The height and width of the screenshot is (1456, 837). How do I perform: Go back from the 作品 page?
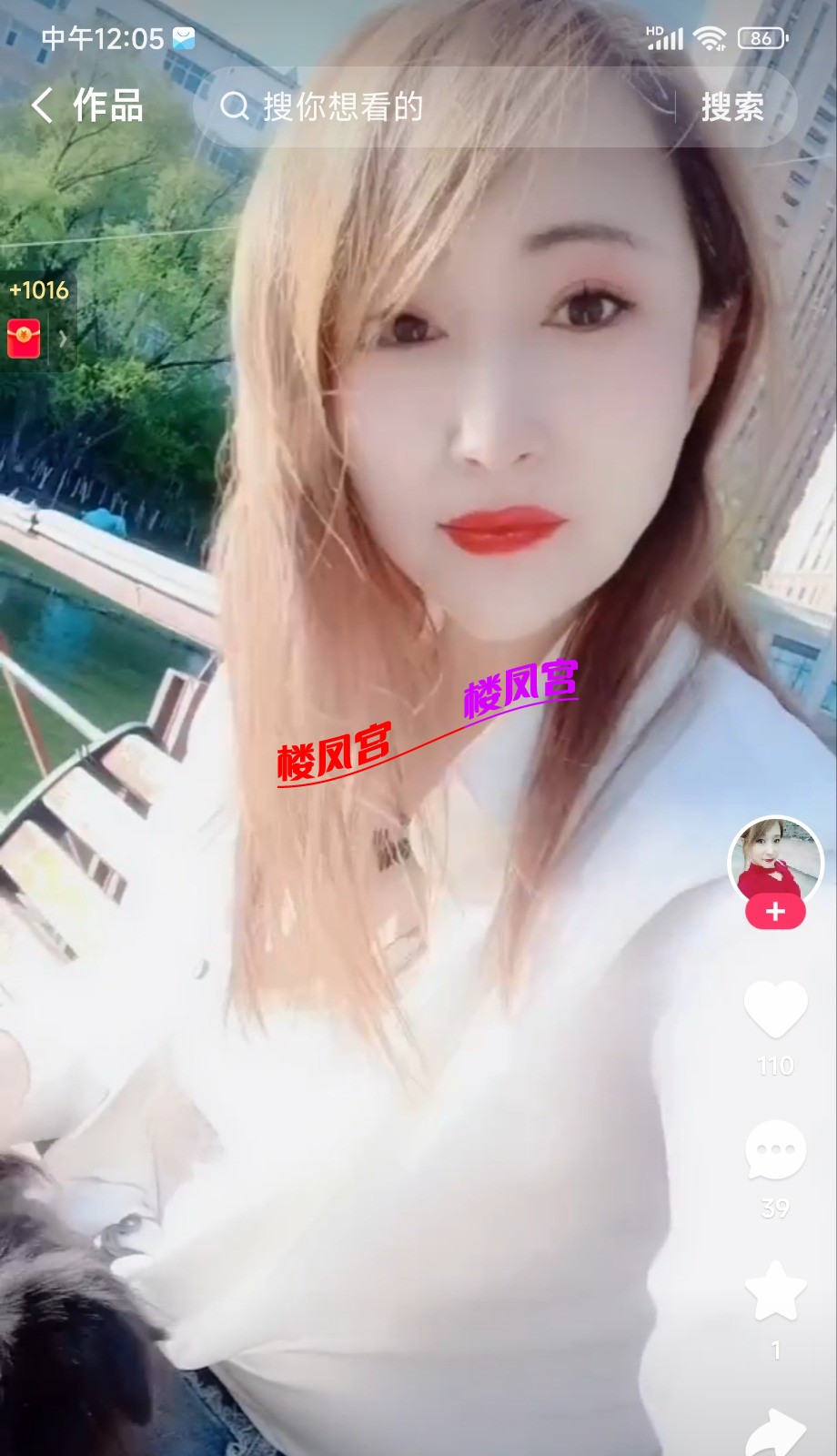pos(42,106)
